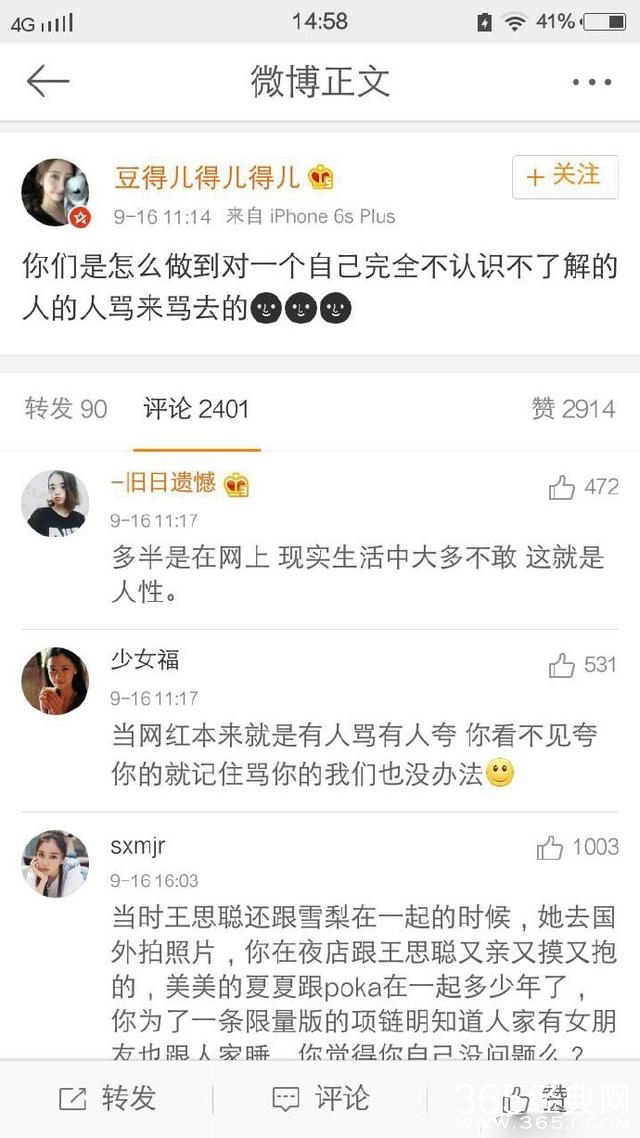This screenshot has width=640, height=1138.
Task: Select the 评论 2401 tab
Action: 196,408
